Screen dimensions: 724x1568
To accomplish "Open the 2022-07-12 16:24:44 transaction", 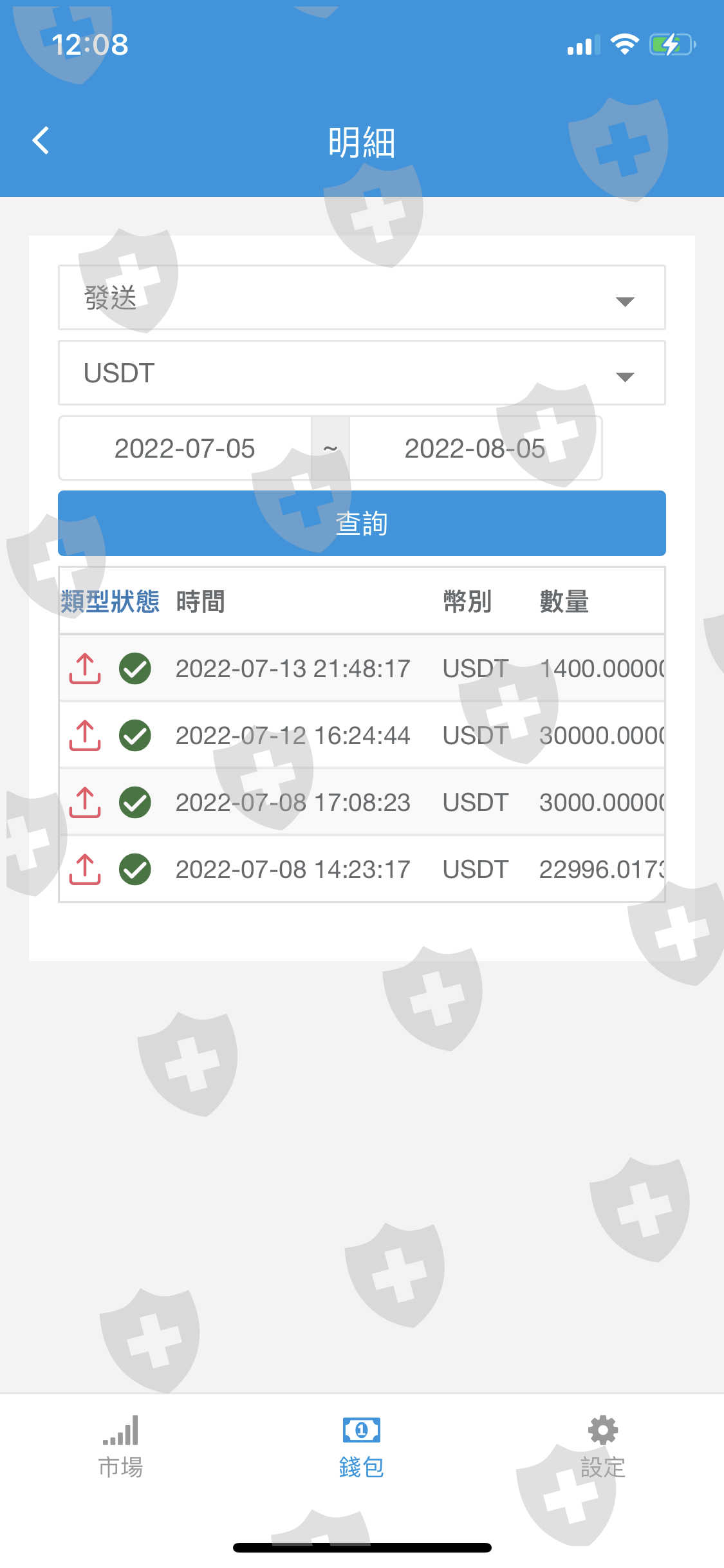I will (x=362, y=735).
